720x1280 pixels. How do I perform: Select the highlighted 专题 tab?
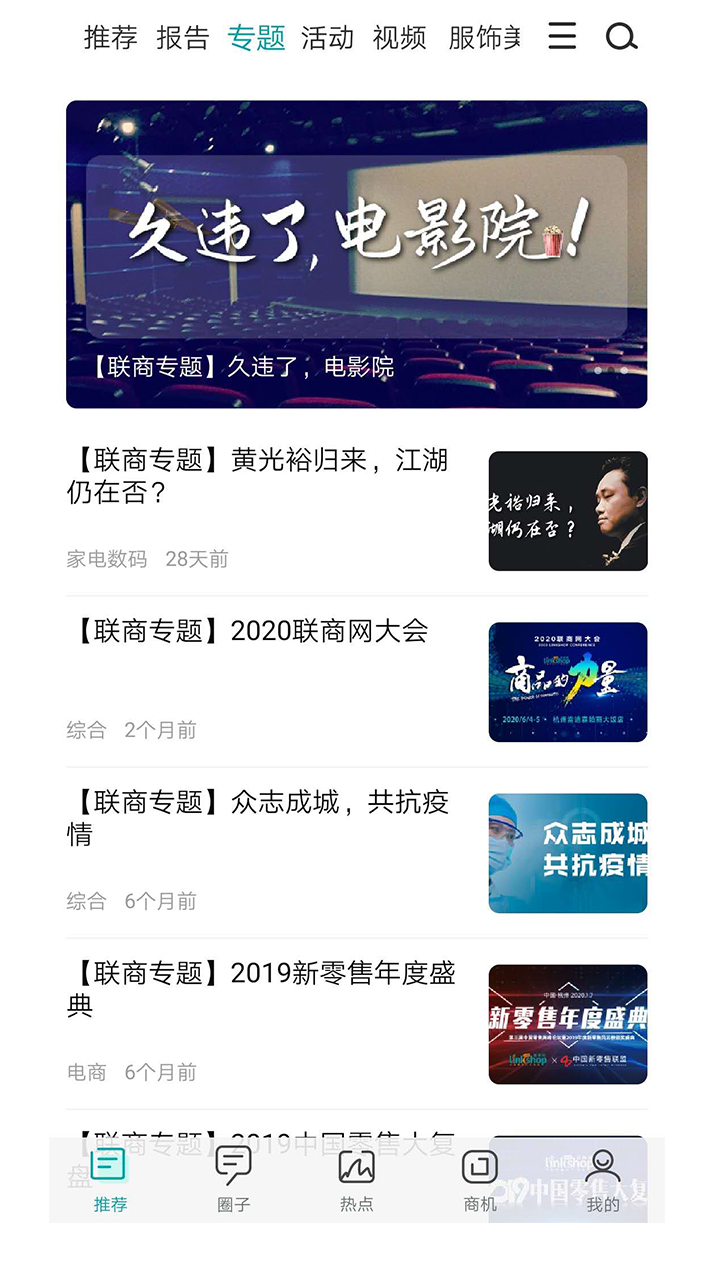coord(257,37)
